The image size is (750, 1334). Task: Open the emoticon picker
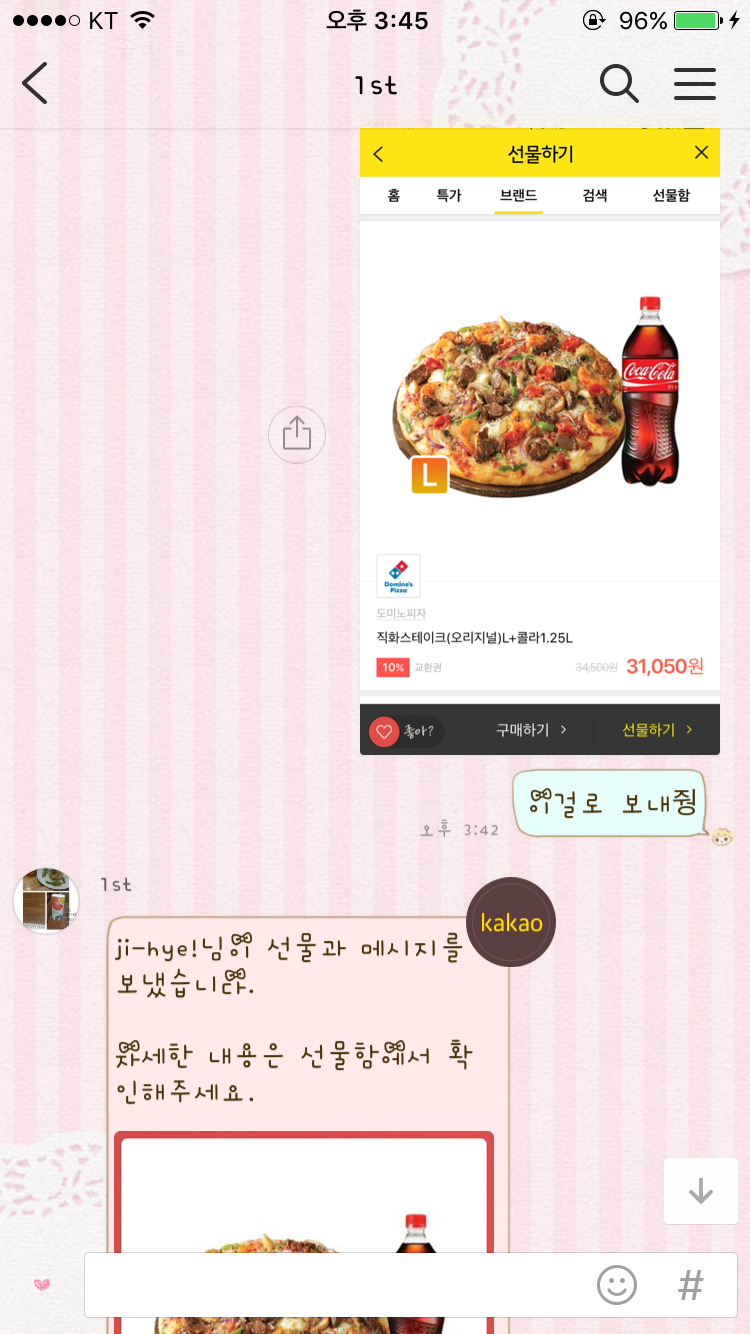(617, 1285)
